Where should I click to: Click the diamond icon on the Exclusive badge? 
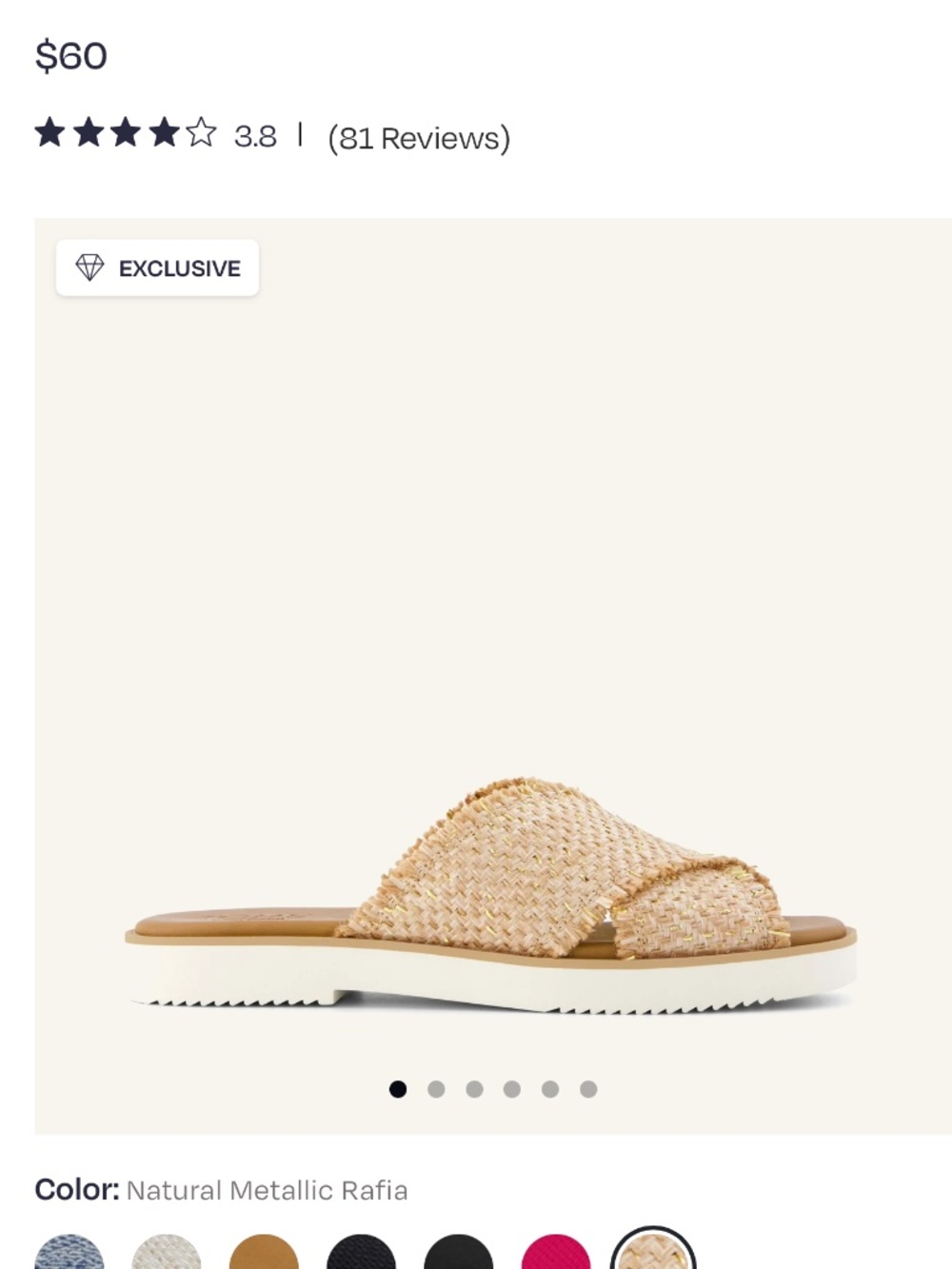coord(91,268)
